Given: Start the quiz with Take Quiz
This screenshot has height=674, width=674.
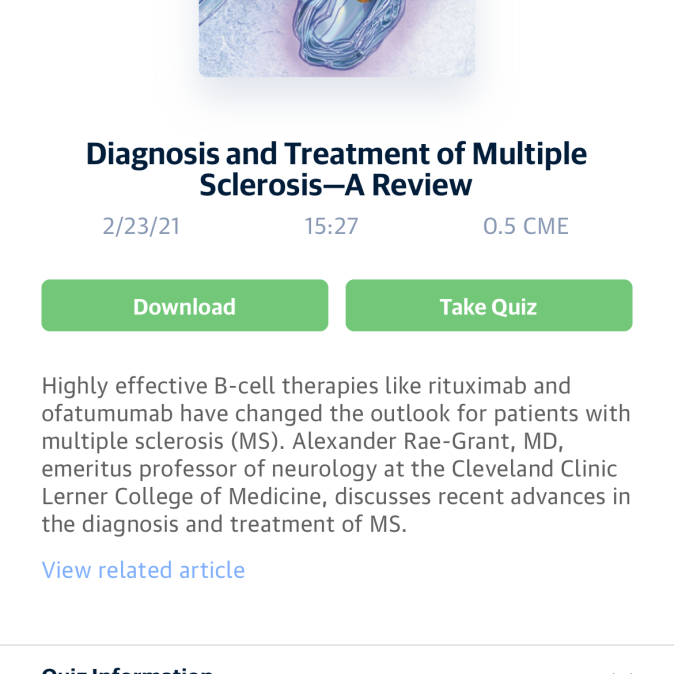Looking at the screenshot, I should (x=488, y=306).
